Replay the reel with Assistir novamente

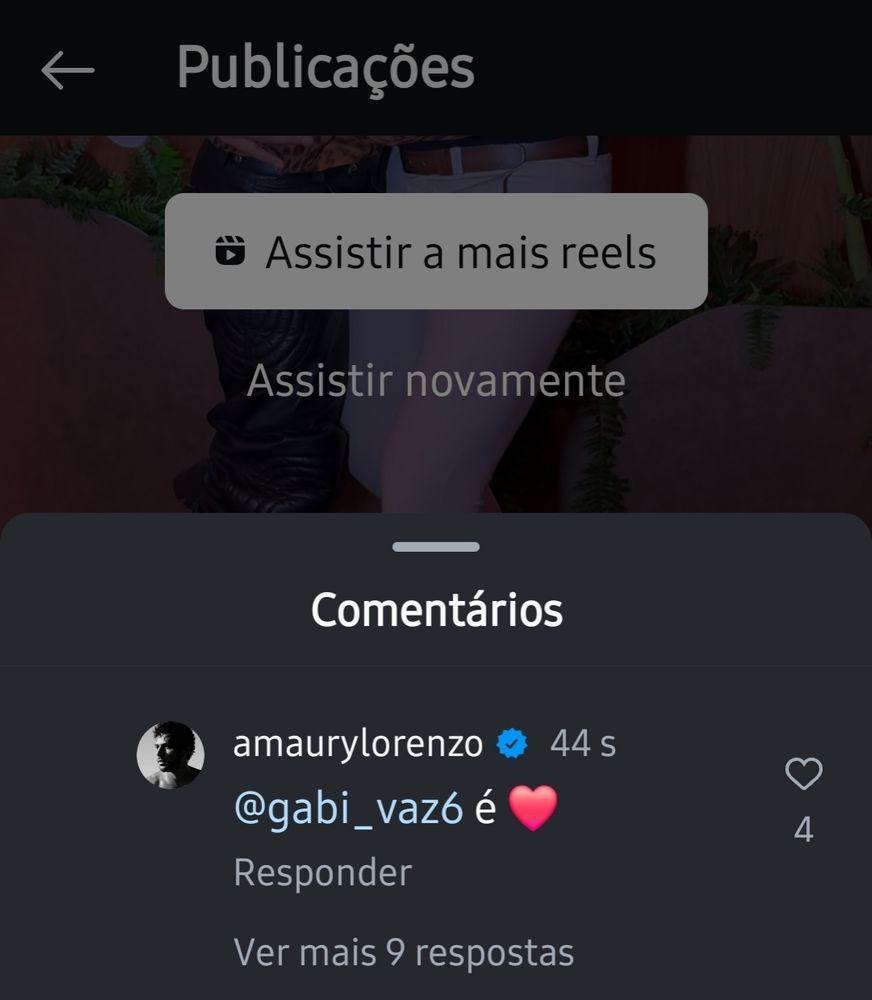pos(436,381)
